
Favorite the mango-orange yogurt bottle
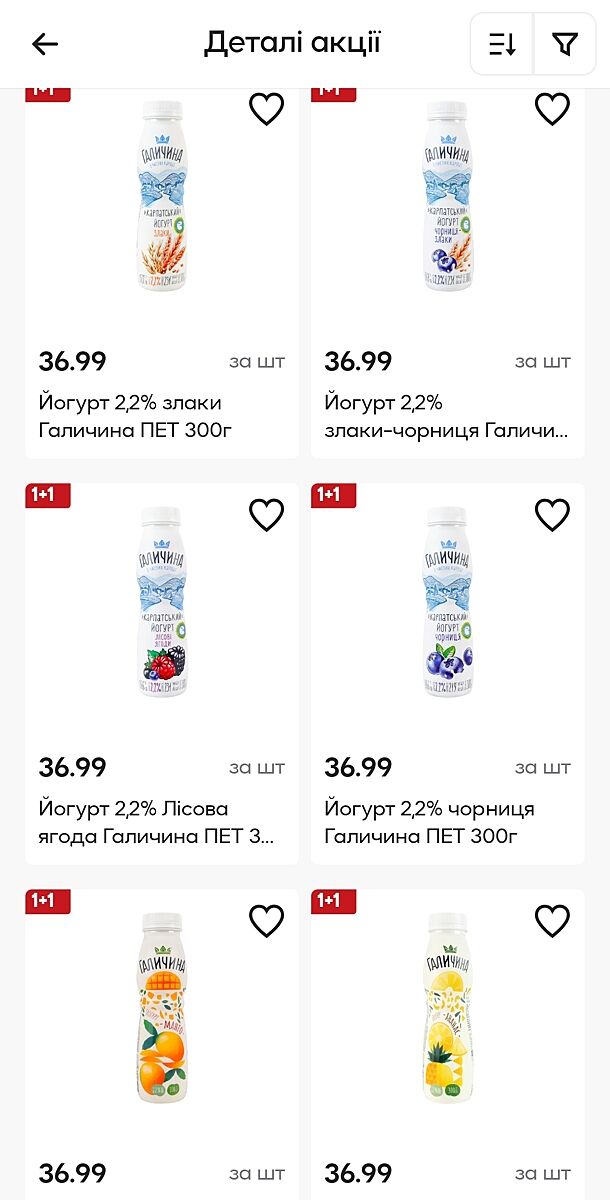pyautogui.click(x=266, y=921)
